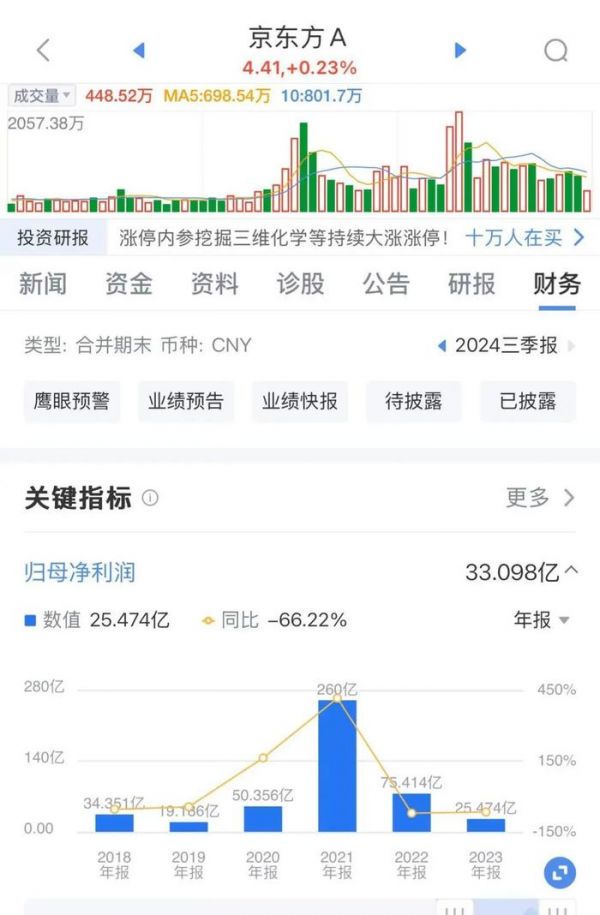Open the 投资研报 promotional banner

pos(300,238)
